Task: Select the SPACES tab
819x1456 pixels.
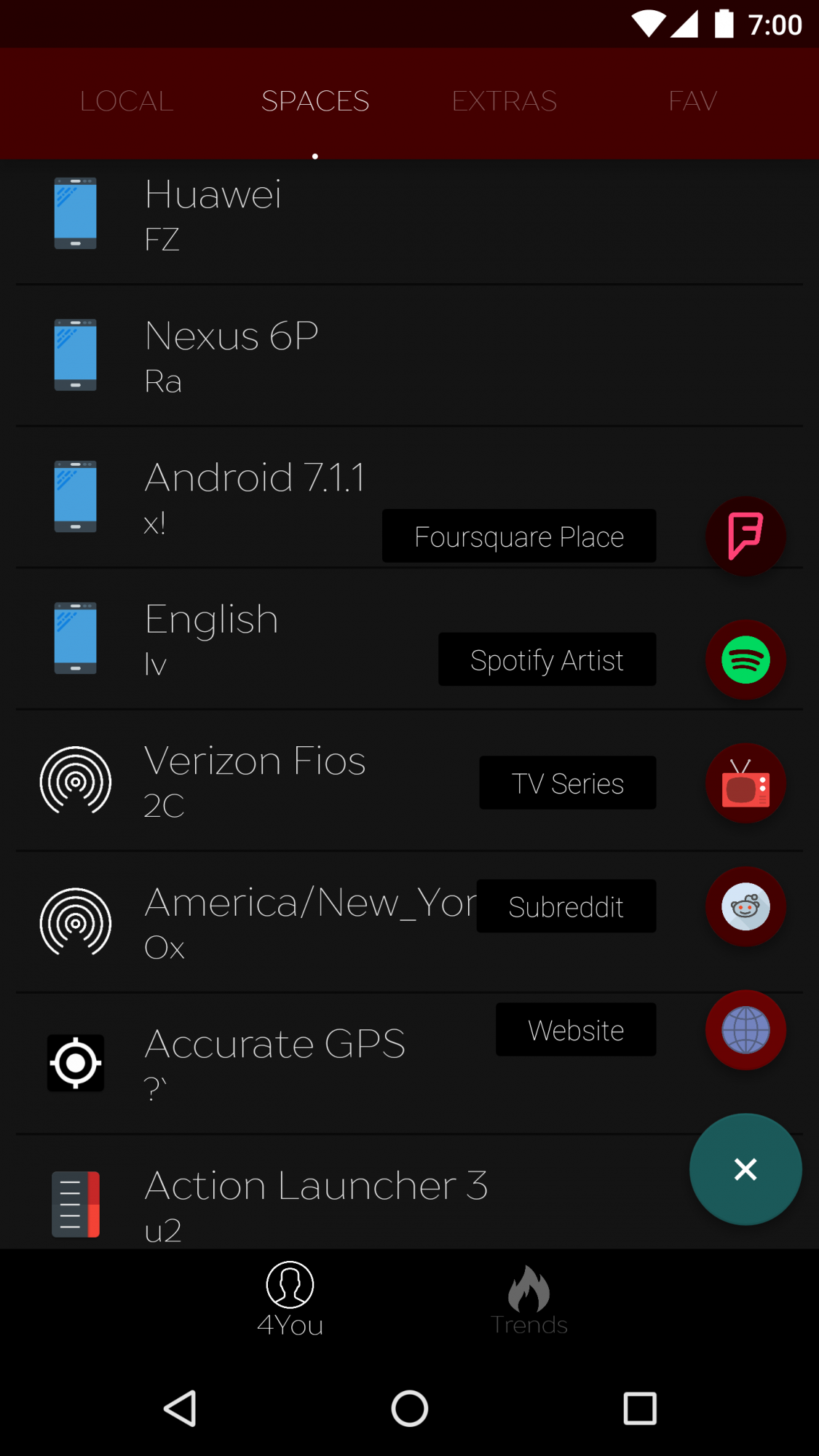Action: coord(315,101)
